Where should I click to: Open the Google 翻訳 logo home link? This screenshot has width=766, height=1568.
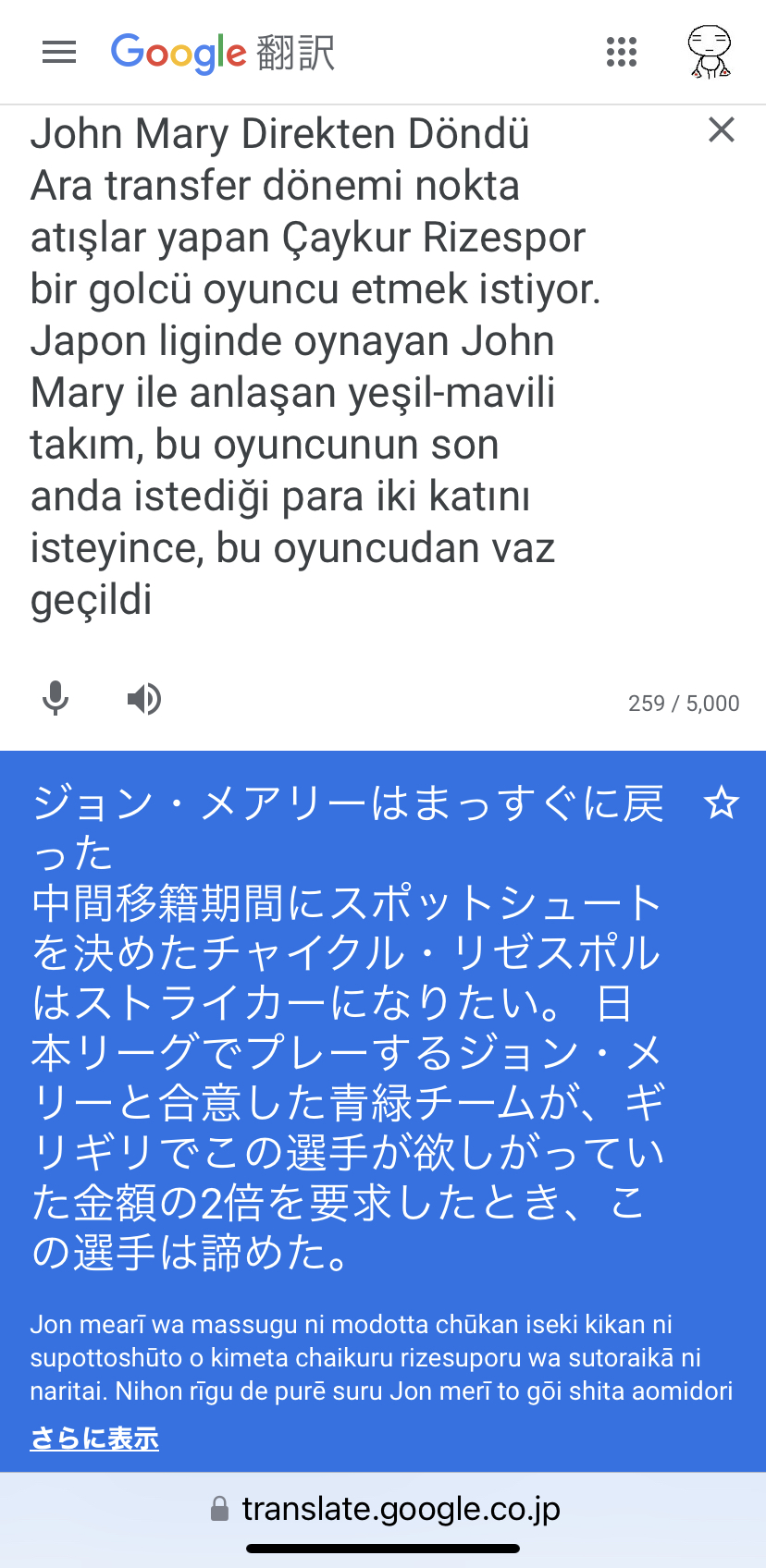[222, 53]
